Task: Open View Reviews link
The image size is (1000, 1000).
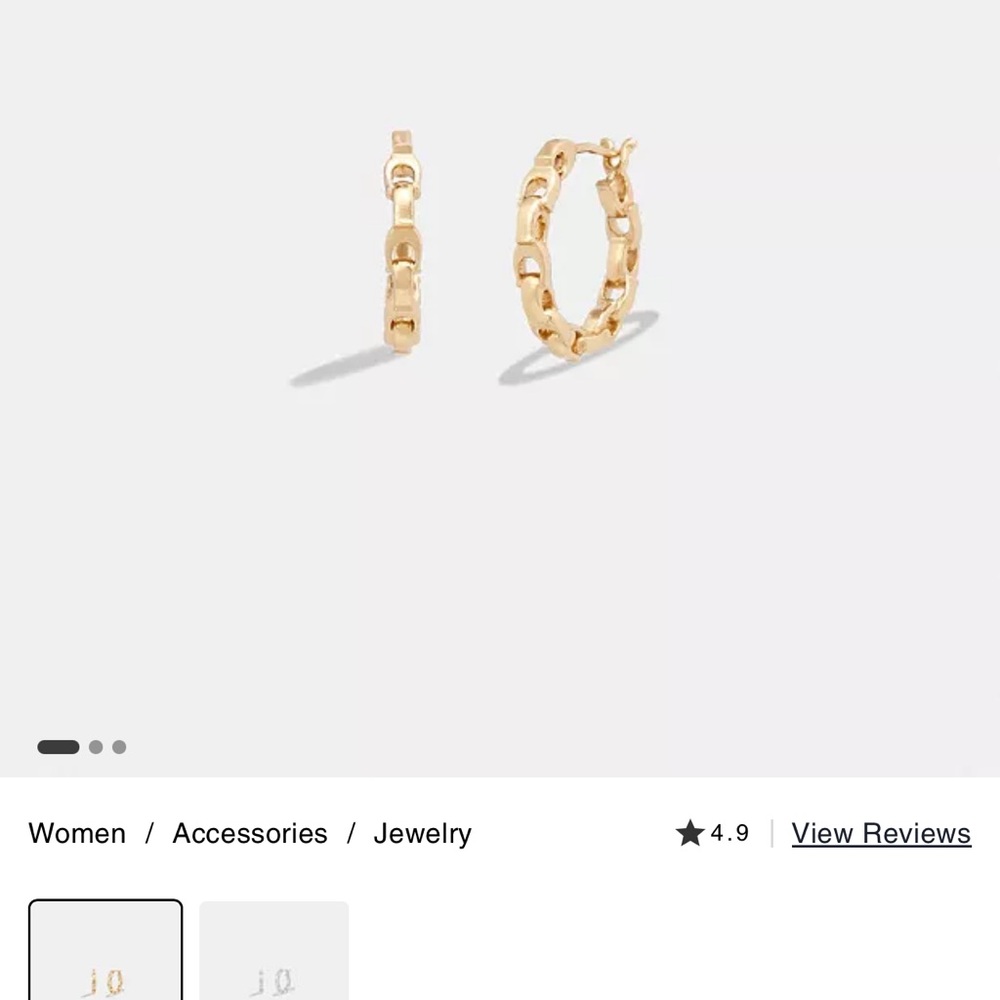Action: (x=880, y=833)
